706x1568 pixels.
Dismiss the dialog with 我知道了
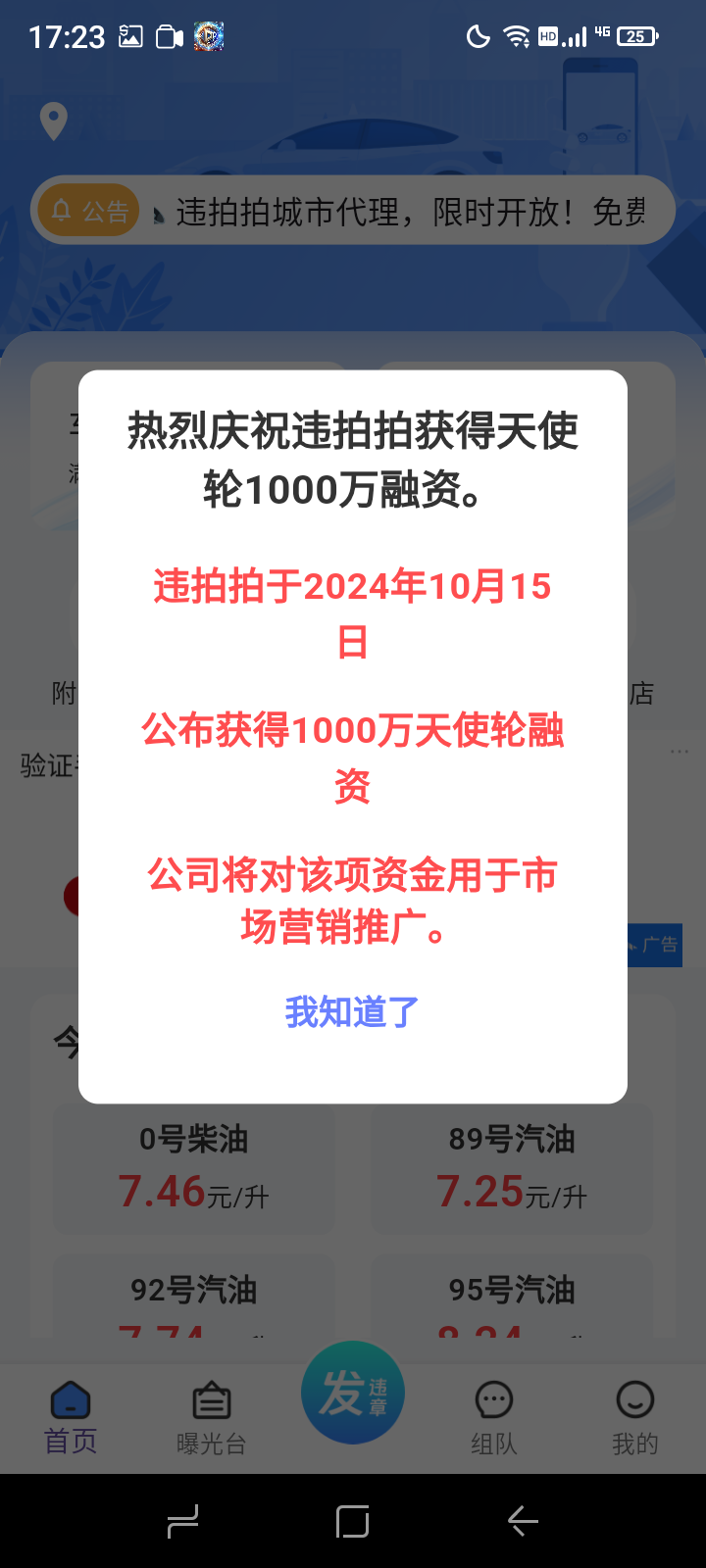coord(352,1011)
